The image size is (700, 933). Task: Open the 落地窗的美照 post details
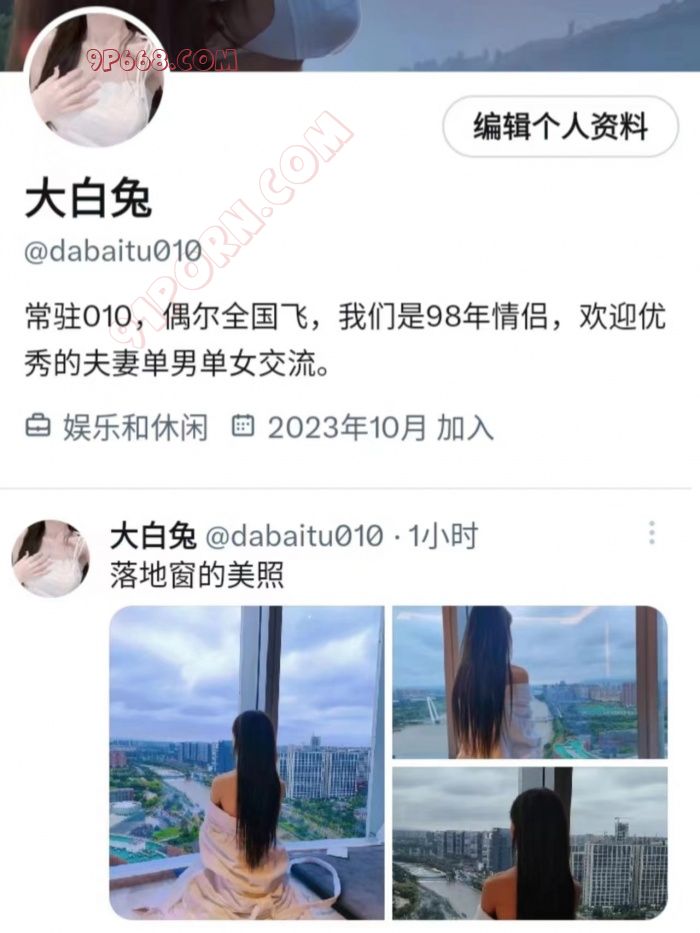click(197, 575)
